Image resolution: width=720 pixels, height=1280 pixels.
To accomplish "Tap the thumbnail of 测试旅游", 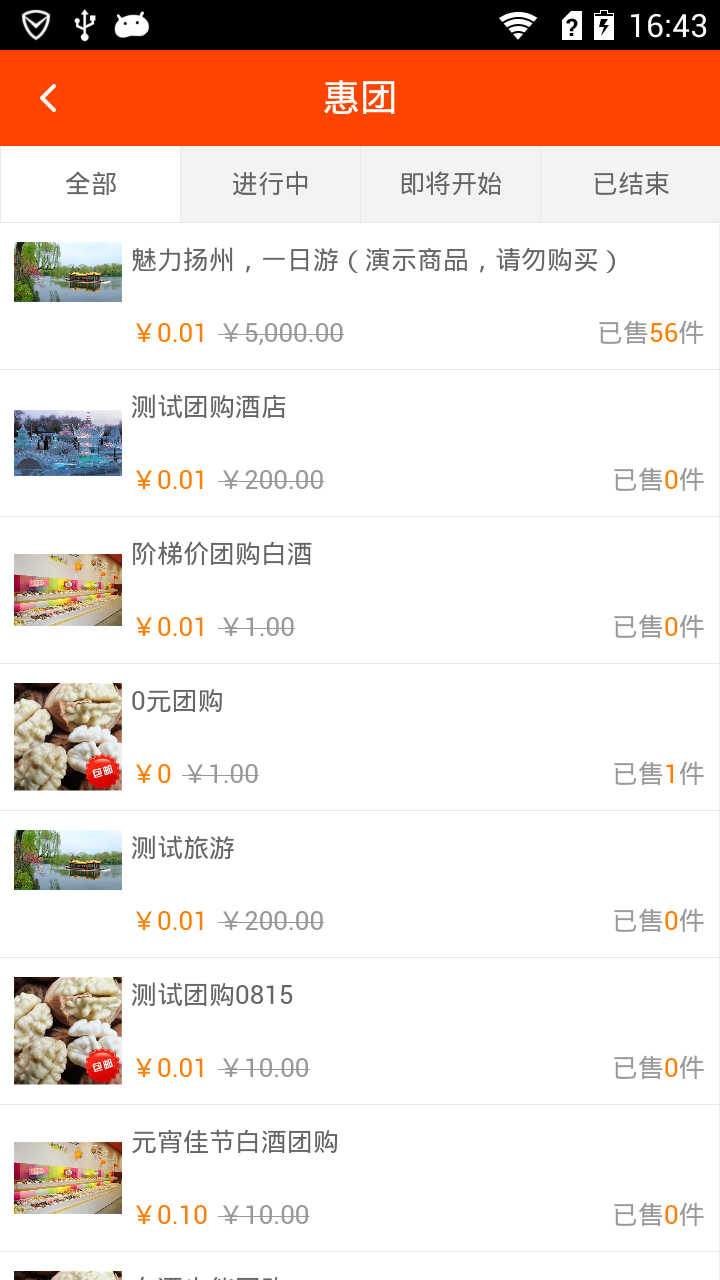I will tap(67, 860).
